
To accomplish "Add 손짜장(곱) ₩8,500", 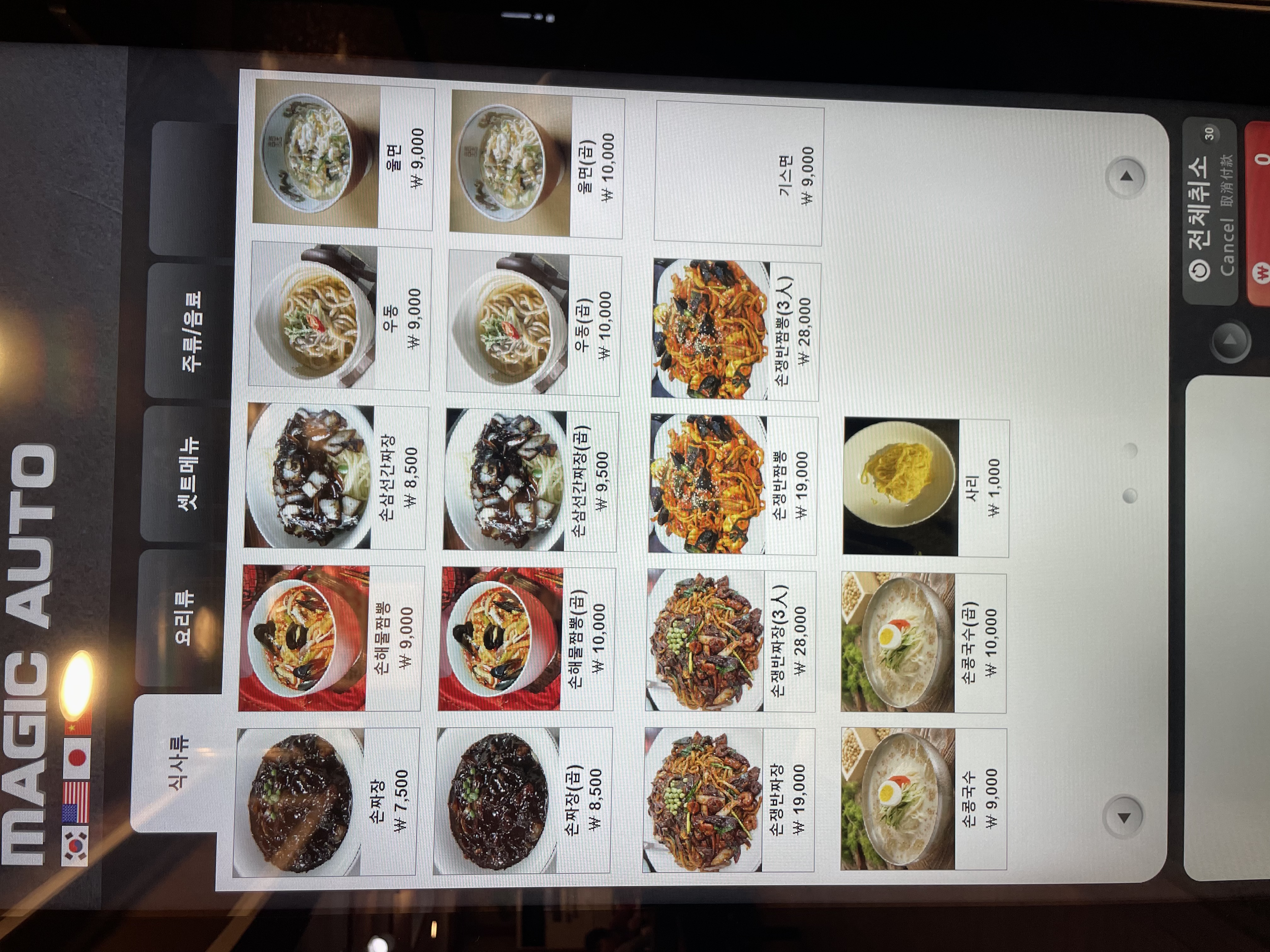I will (x=523, y=801).
